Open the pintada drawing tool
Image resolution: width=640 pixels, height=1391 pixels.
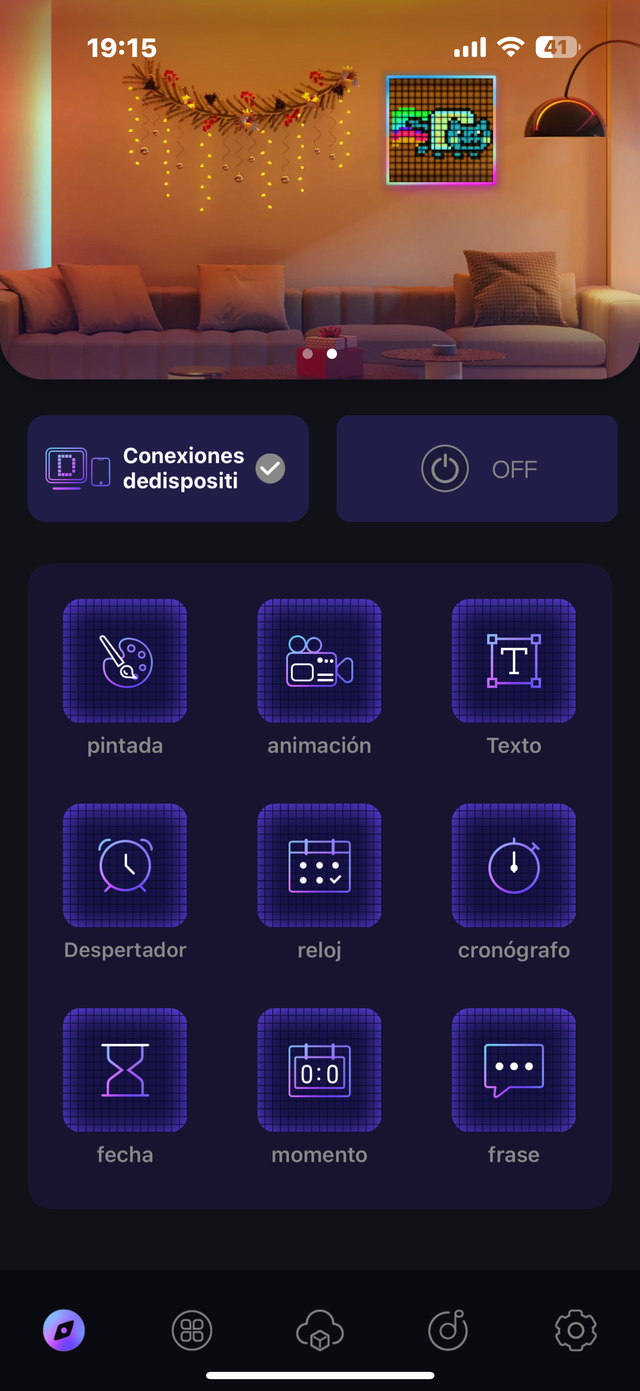125,661
